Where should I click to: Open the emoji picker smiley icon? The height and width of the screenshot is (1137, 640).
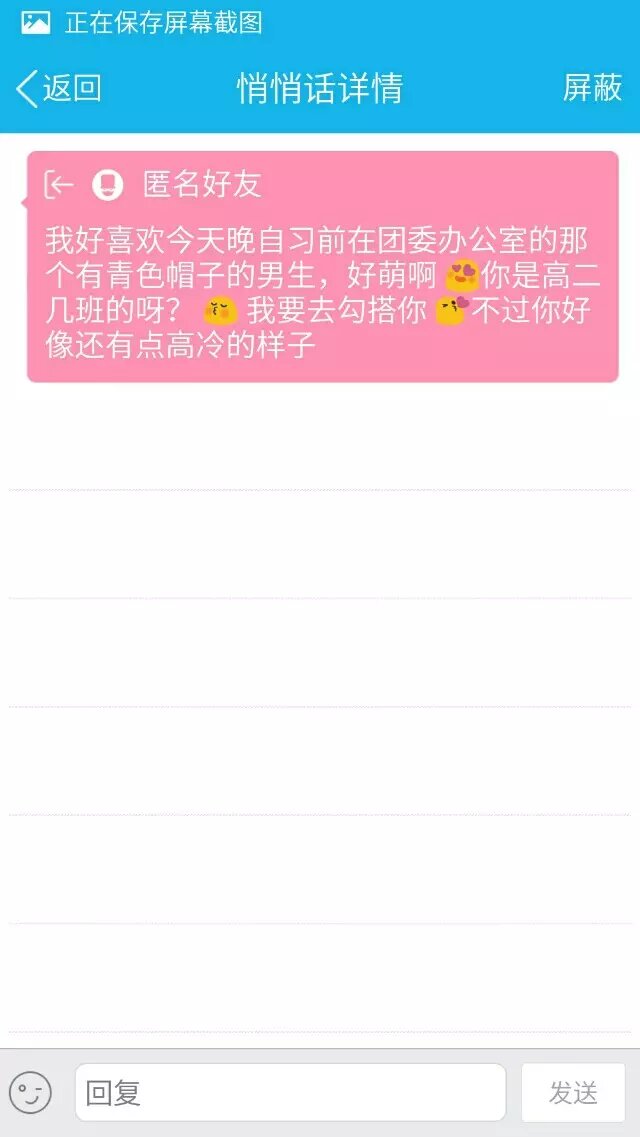(30, 1092)
